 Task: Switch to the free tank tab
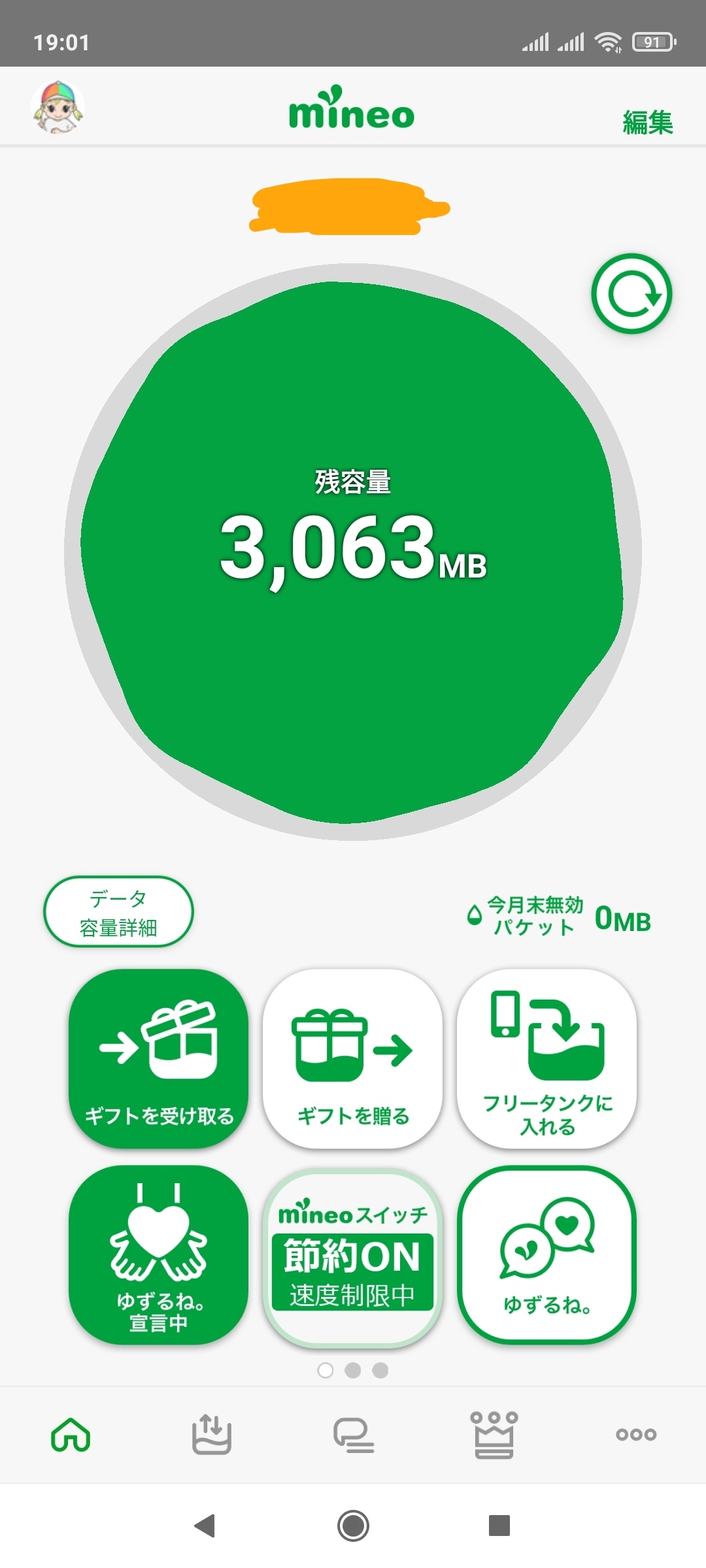(x=212, y=1435)
